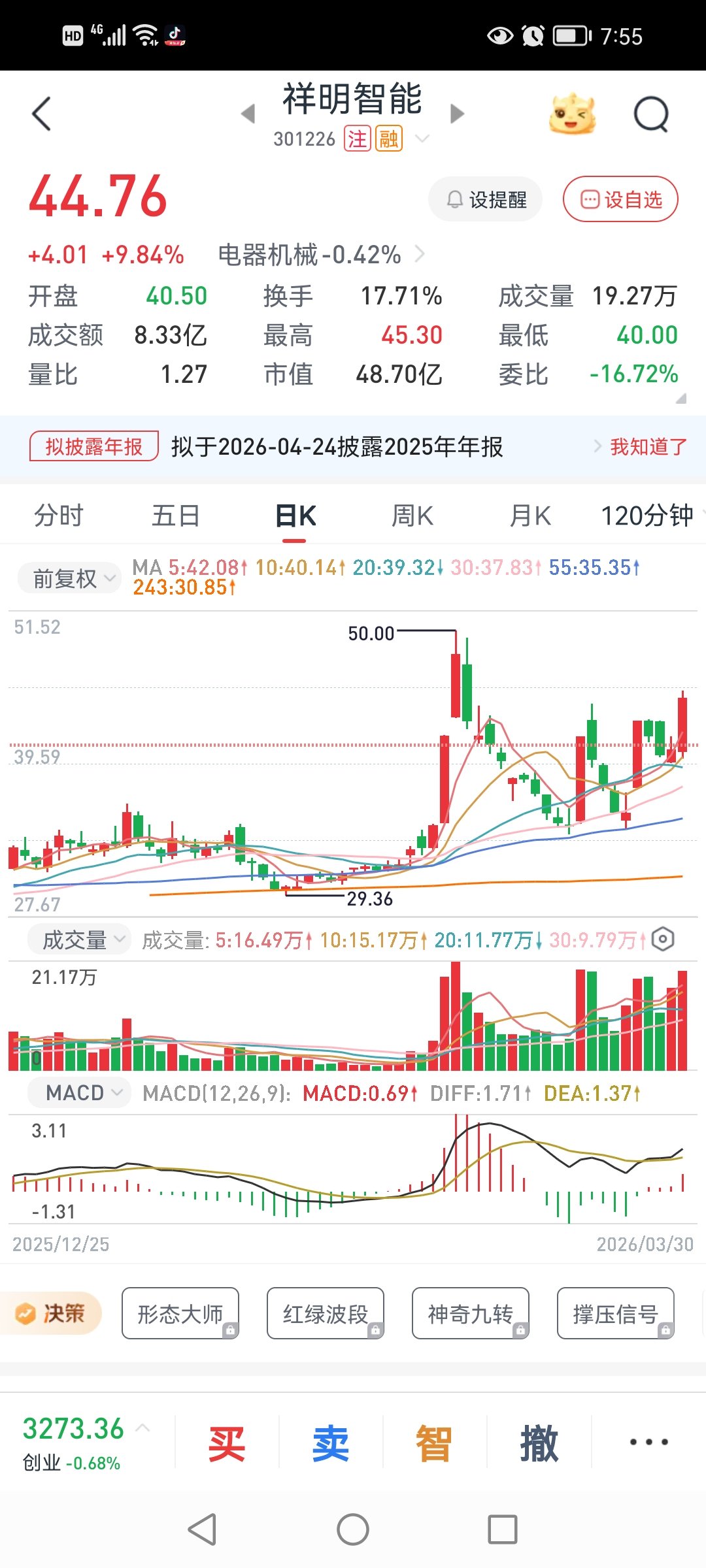Select the 月K monthly chart tab
Viewport: 706px width, 1568px height.
tap(529, 516)
